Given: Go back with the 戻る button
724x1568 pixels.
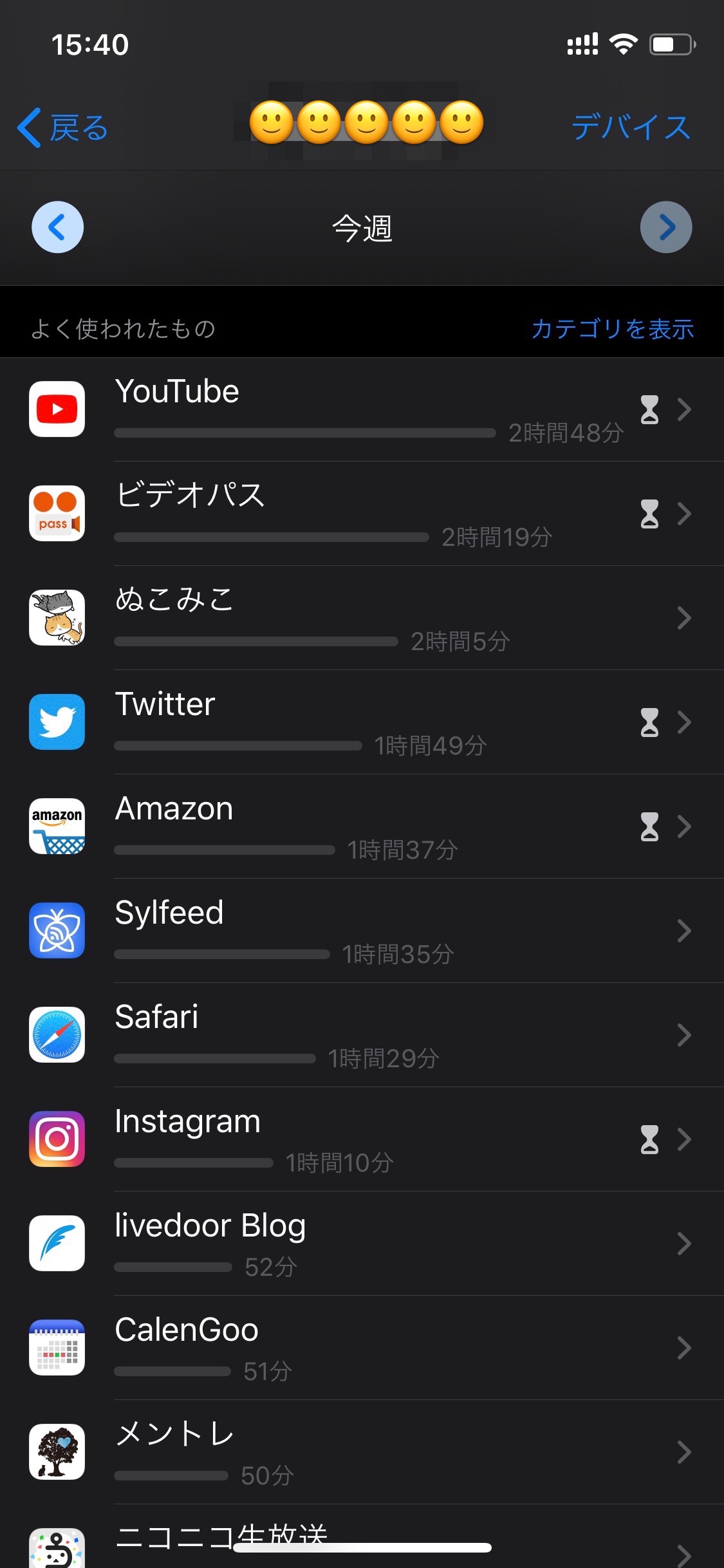Looking at the screenshot, I should pos(63,127).
